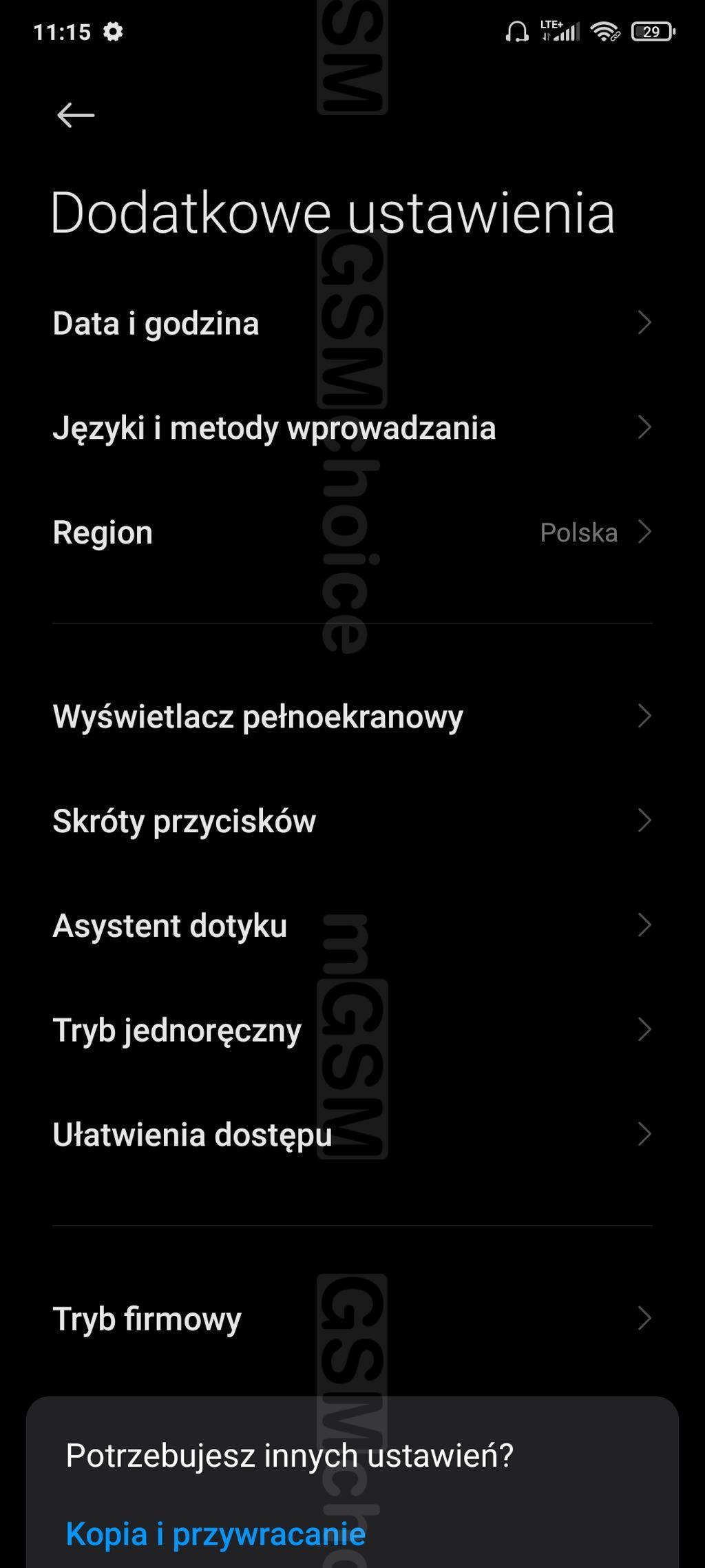This screenshot has width=705, height=1568.
Task: Open Data i godzina settings
Action: point(351,323)
